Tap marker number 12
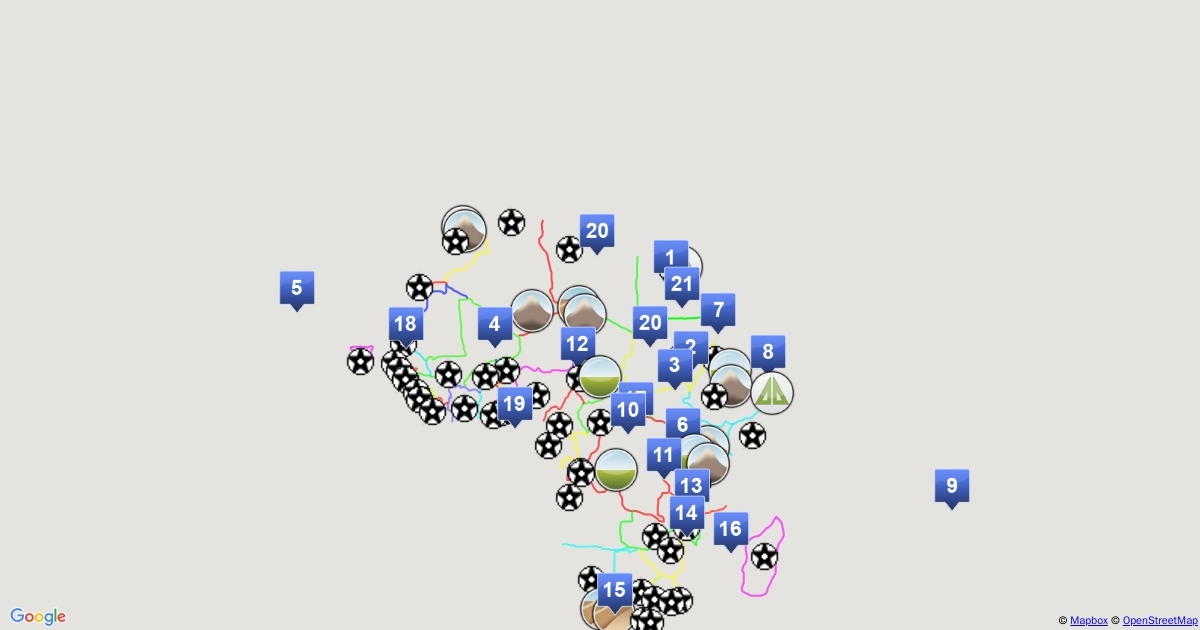 [577, 345]
